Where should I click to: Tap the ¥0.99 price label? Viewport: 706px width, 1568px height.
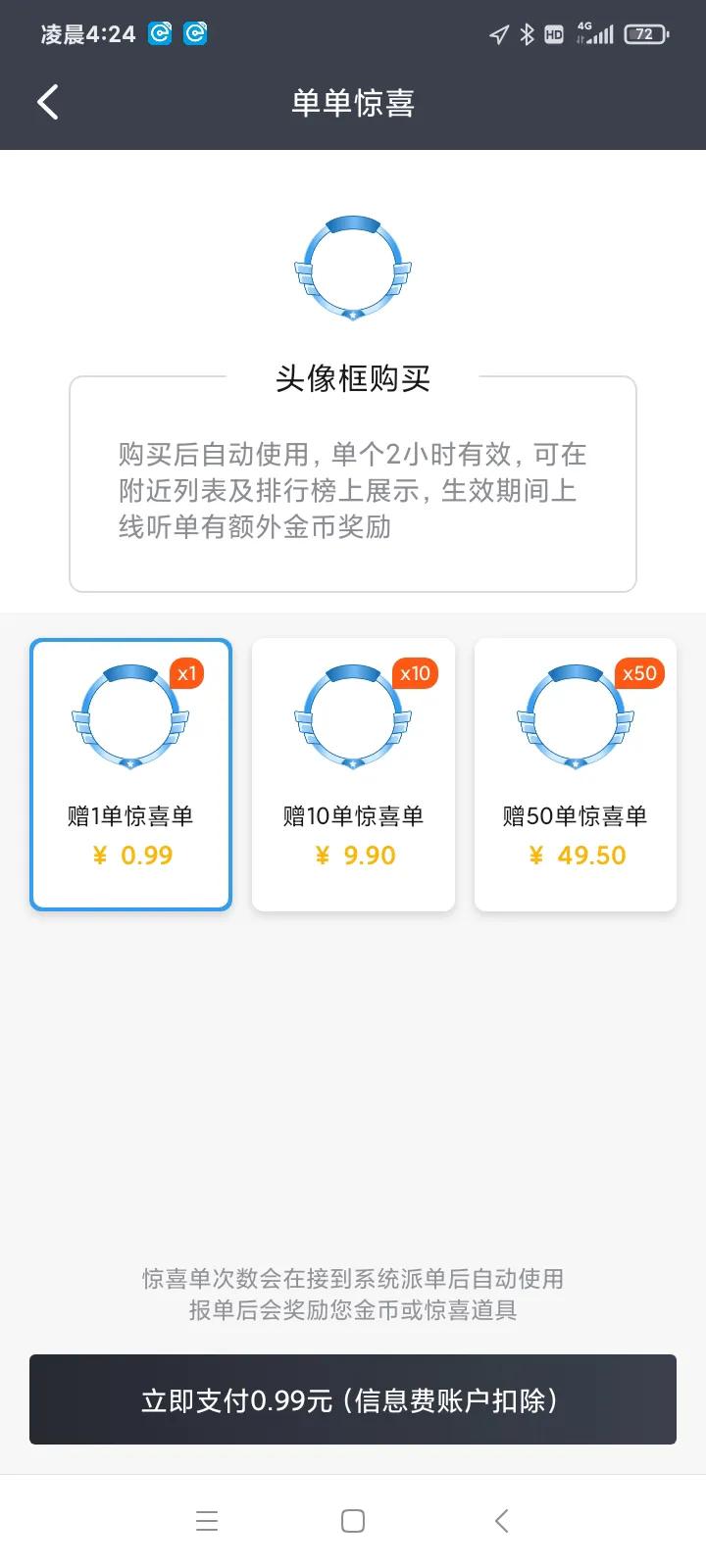(x=130, y=856)
